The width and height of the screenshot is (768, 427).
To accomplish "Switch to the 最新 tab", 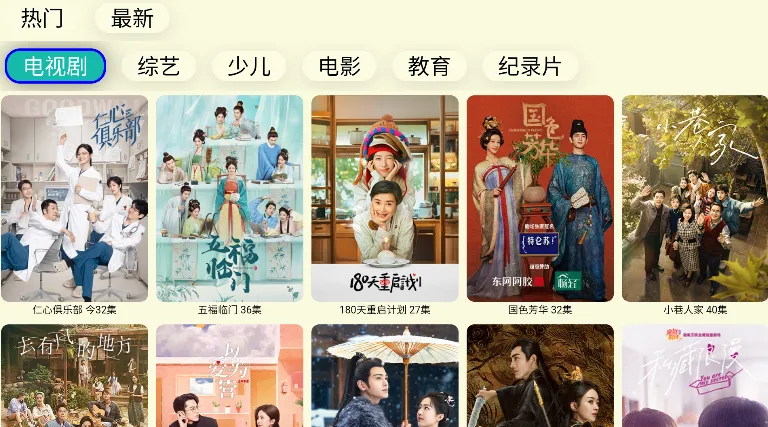I will point(132,18).
